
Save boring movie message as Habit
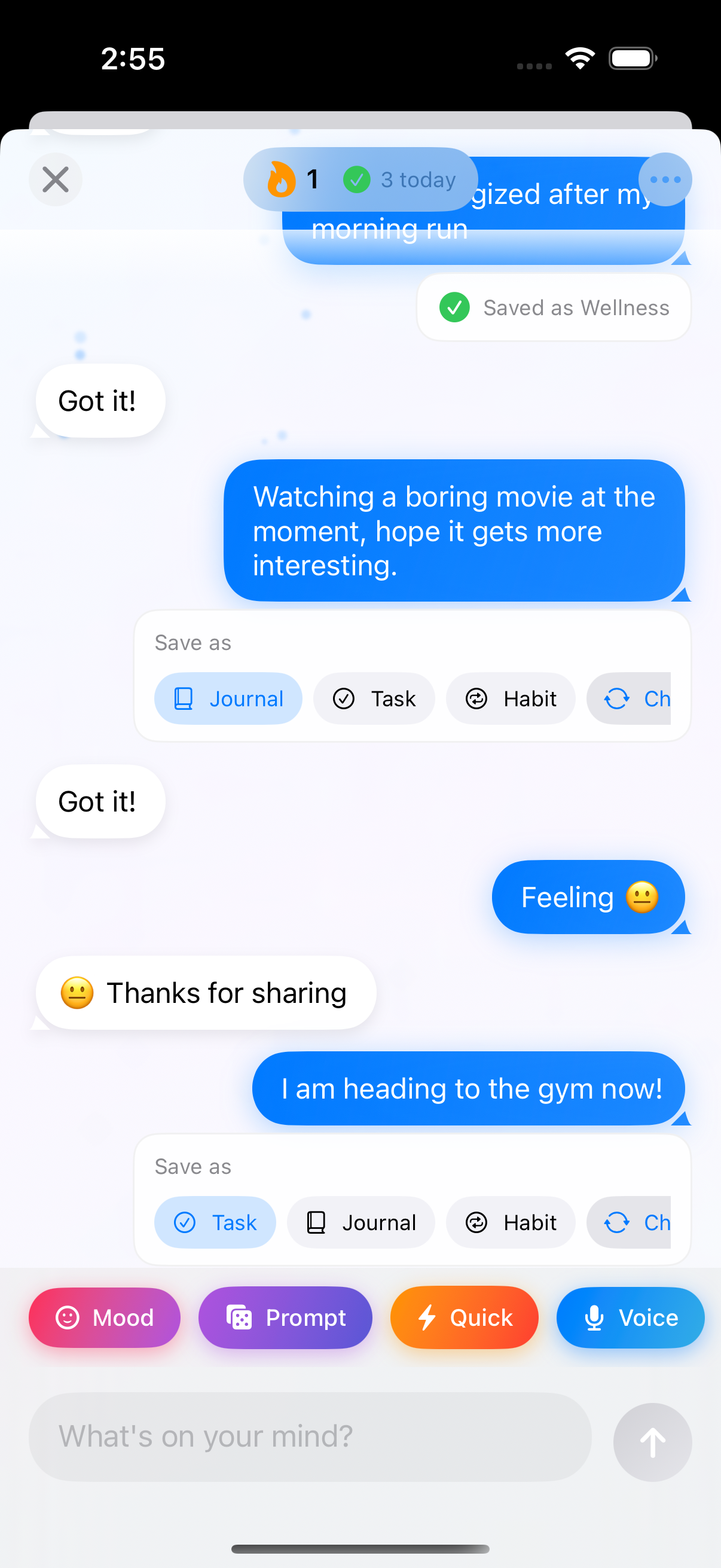click(x=511, y=698)
